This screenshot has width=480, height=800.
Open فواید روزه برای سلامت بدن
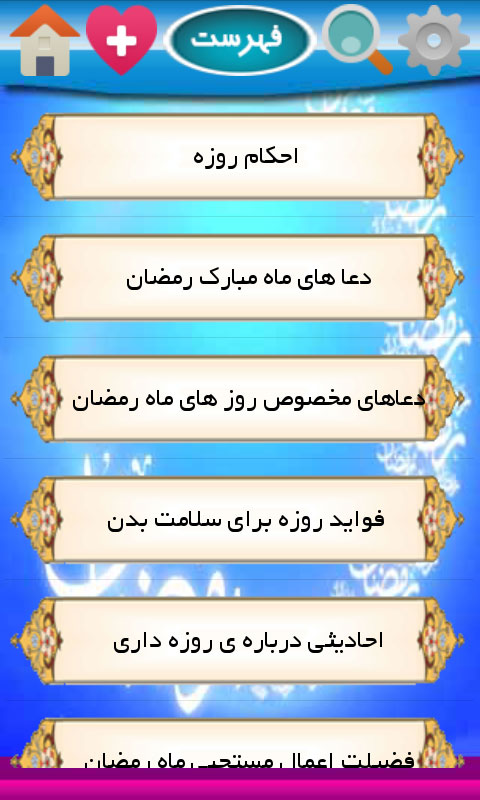coord(238,519)
